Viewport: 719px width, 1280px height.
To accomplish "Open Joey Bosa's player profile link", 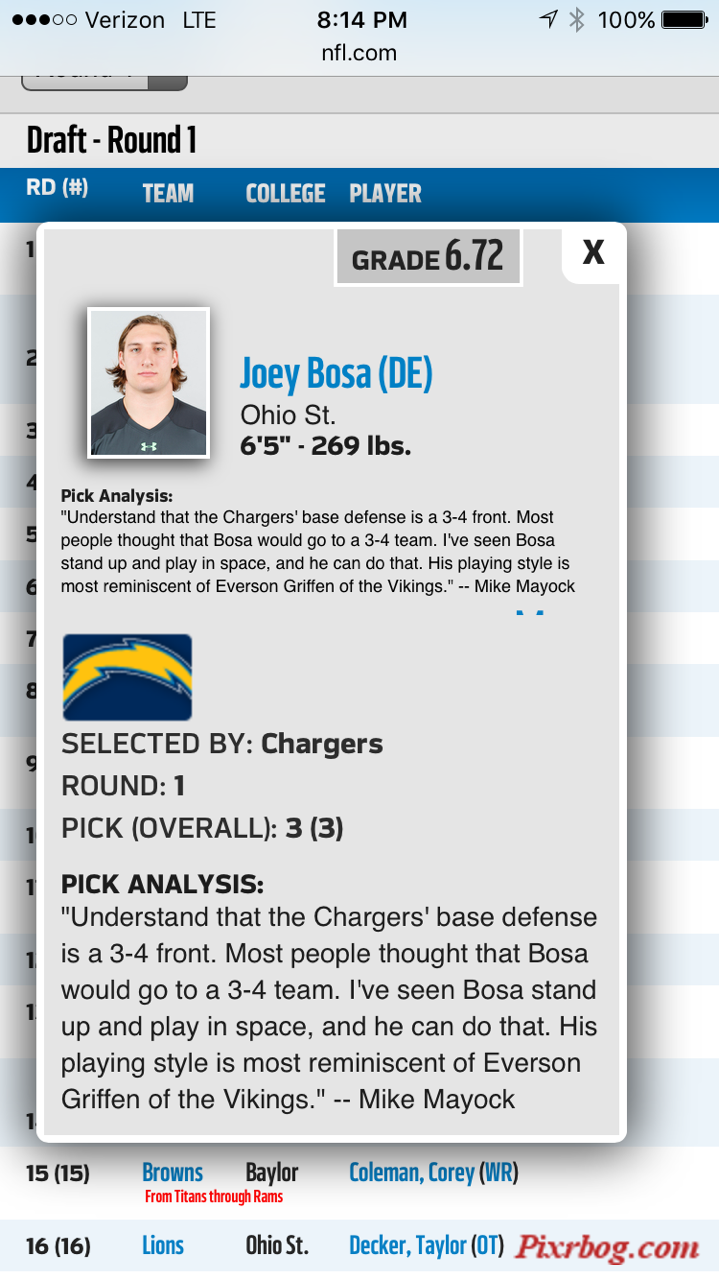I will [336, 373].
